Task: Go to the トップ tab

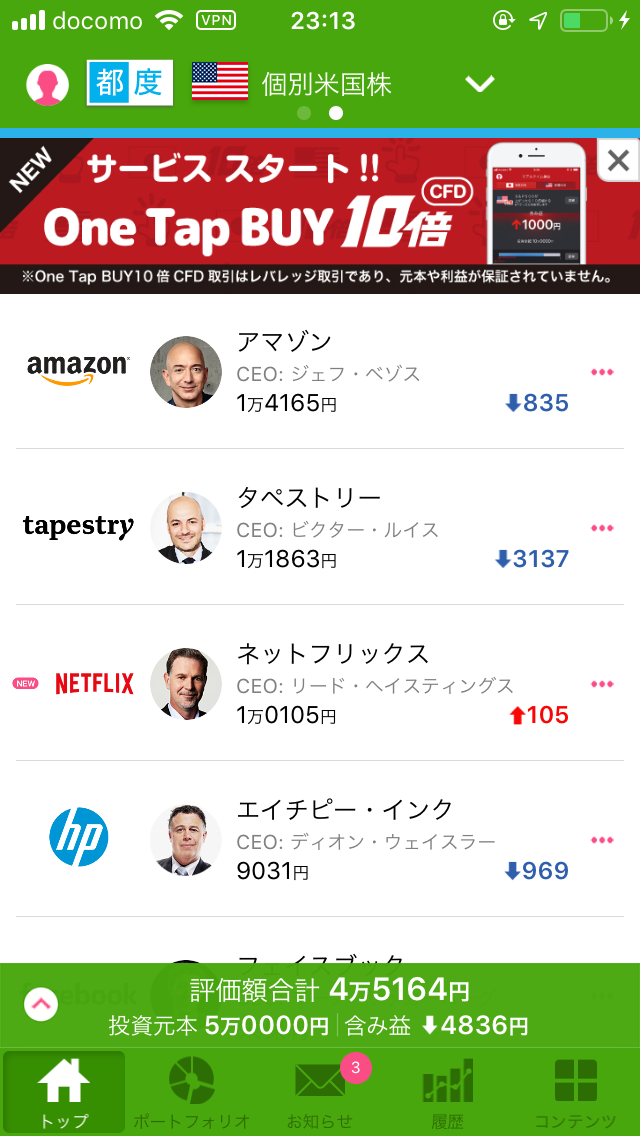Action: (x=64, y=1092)
